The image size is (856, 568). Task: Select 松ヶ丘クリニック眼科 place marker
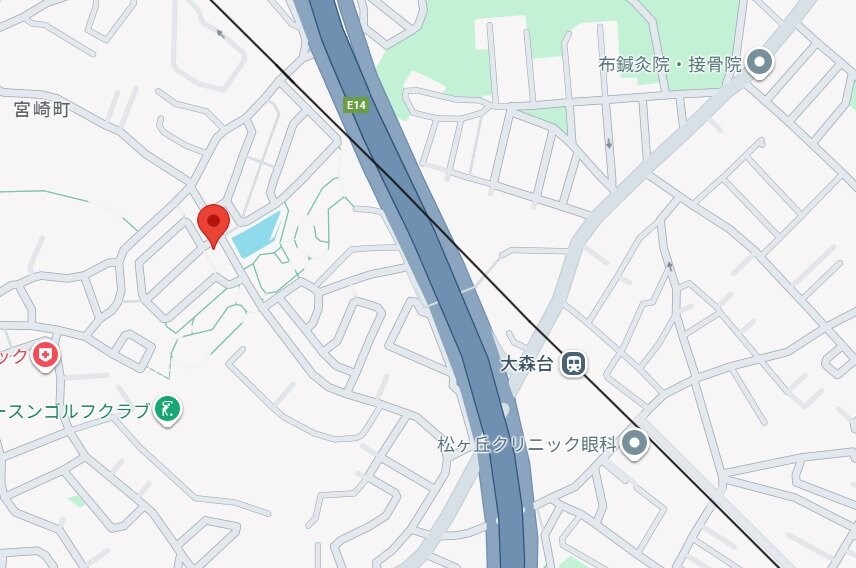633,443
